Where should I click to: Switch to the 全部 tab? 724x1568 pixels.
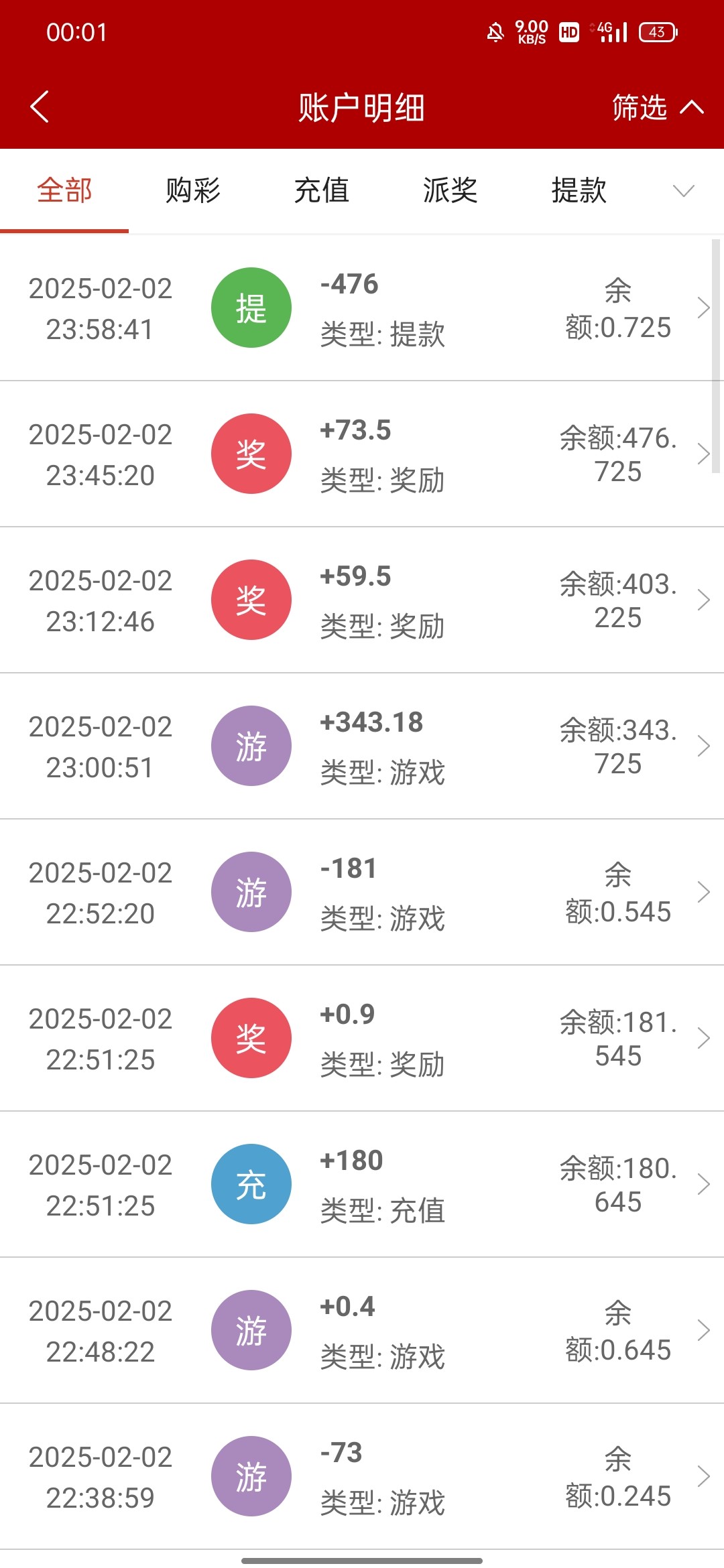[64, 191]
